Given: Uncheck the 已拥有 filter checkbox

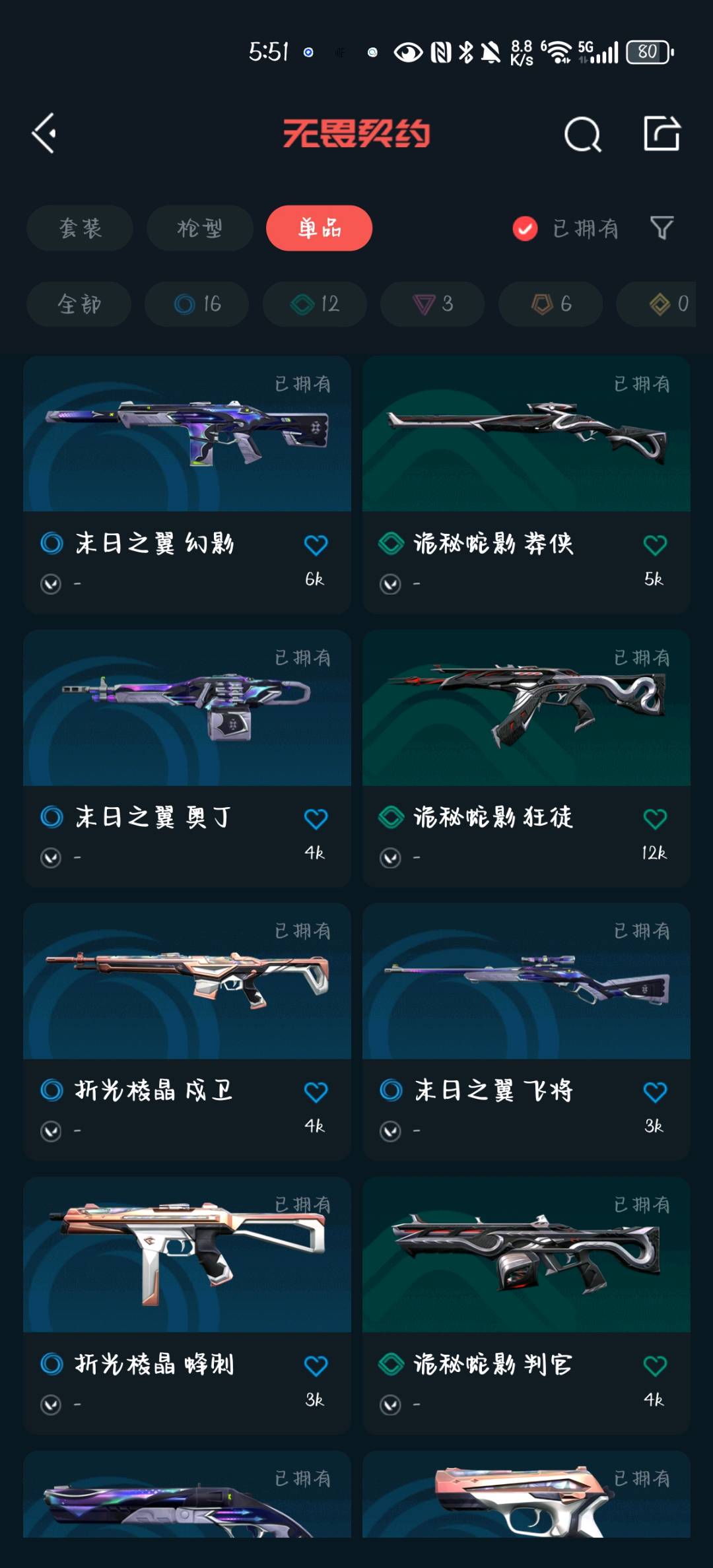Looking at the screenshot, I should click(526, 229).
